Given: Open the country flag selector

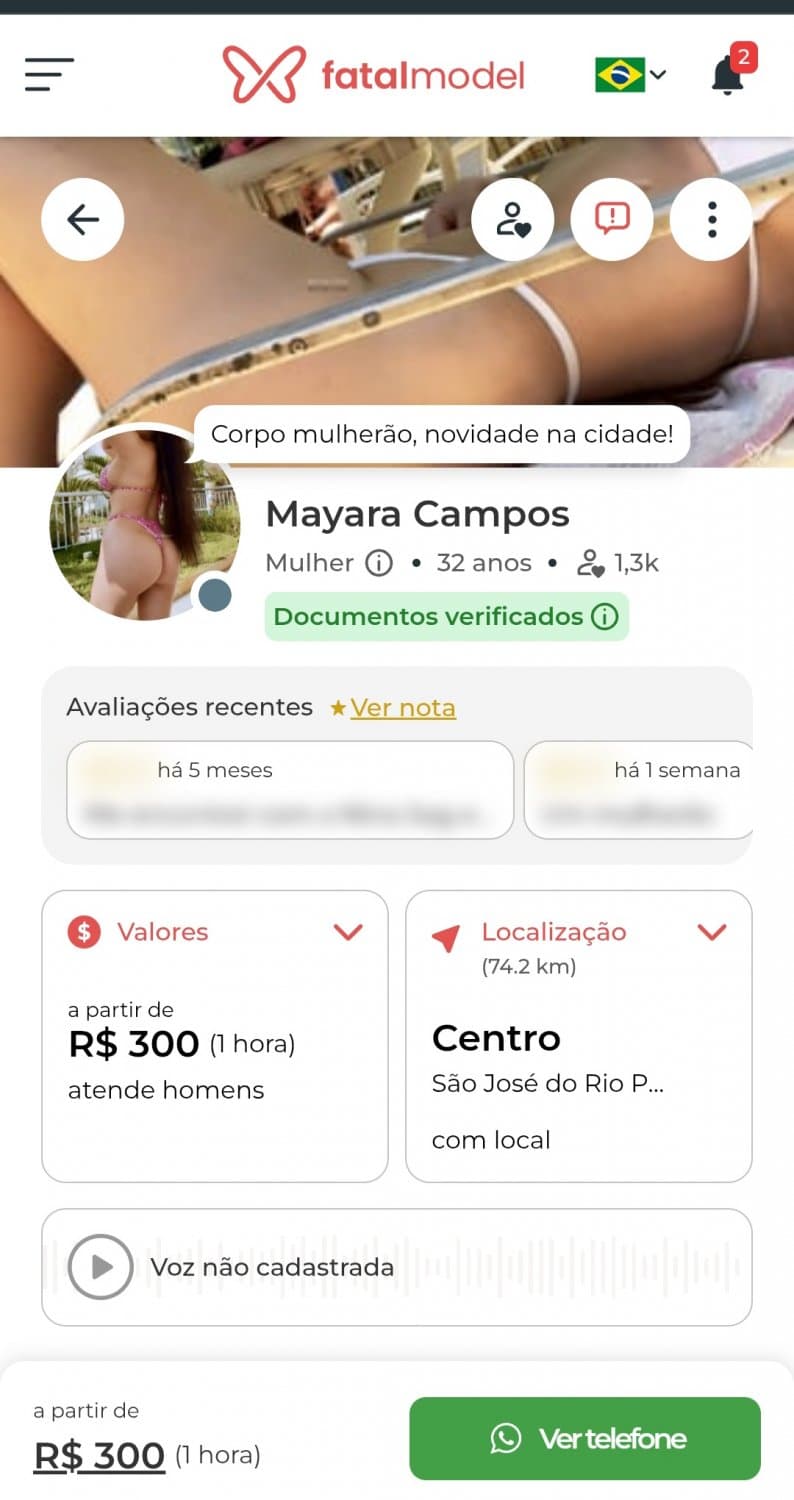Looking at the screenshot, I should click(x=630, y=75).
